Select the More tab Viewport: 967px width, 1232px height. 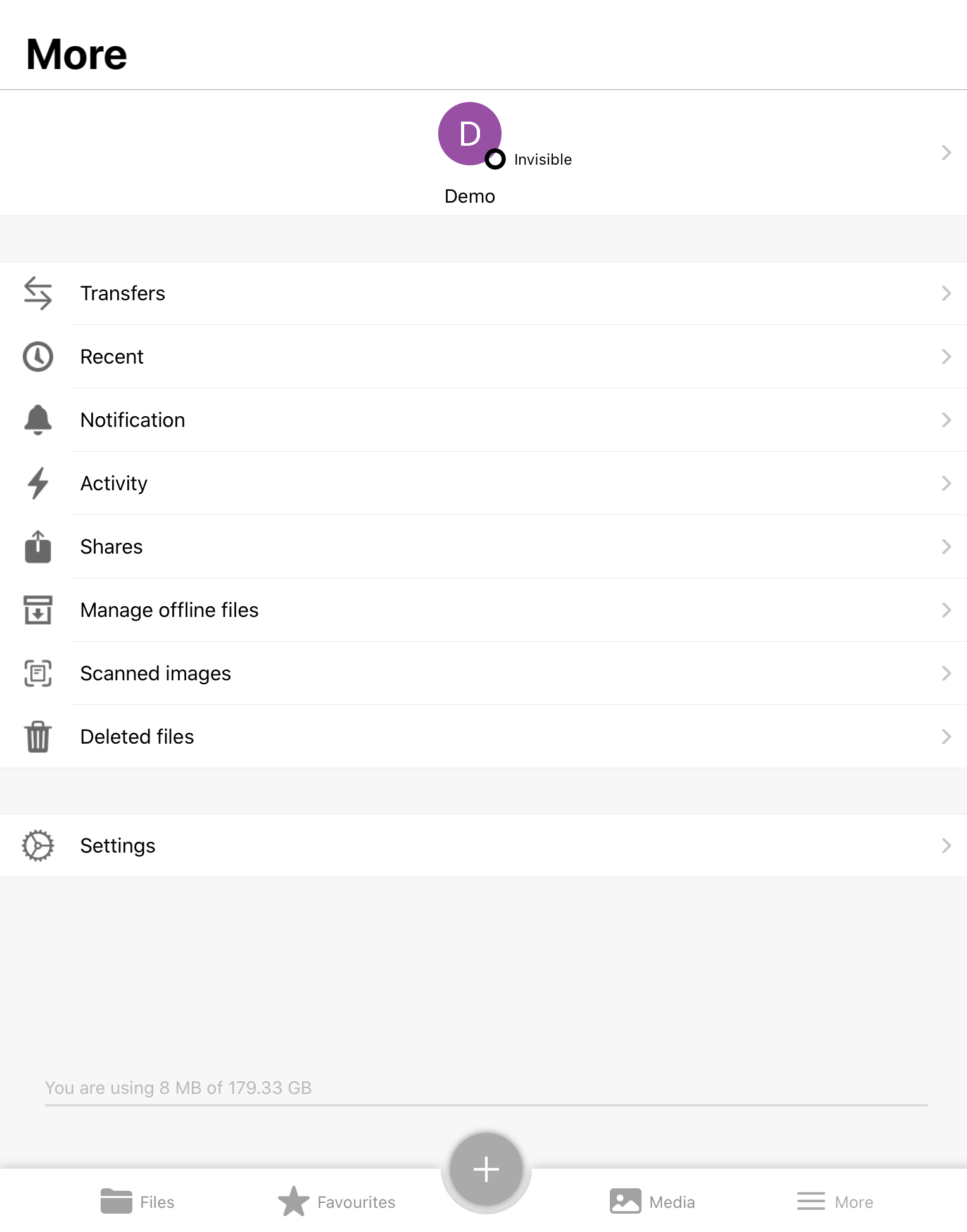pos(835,1202)
